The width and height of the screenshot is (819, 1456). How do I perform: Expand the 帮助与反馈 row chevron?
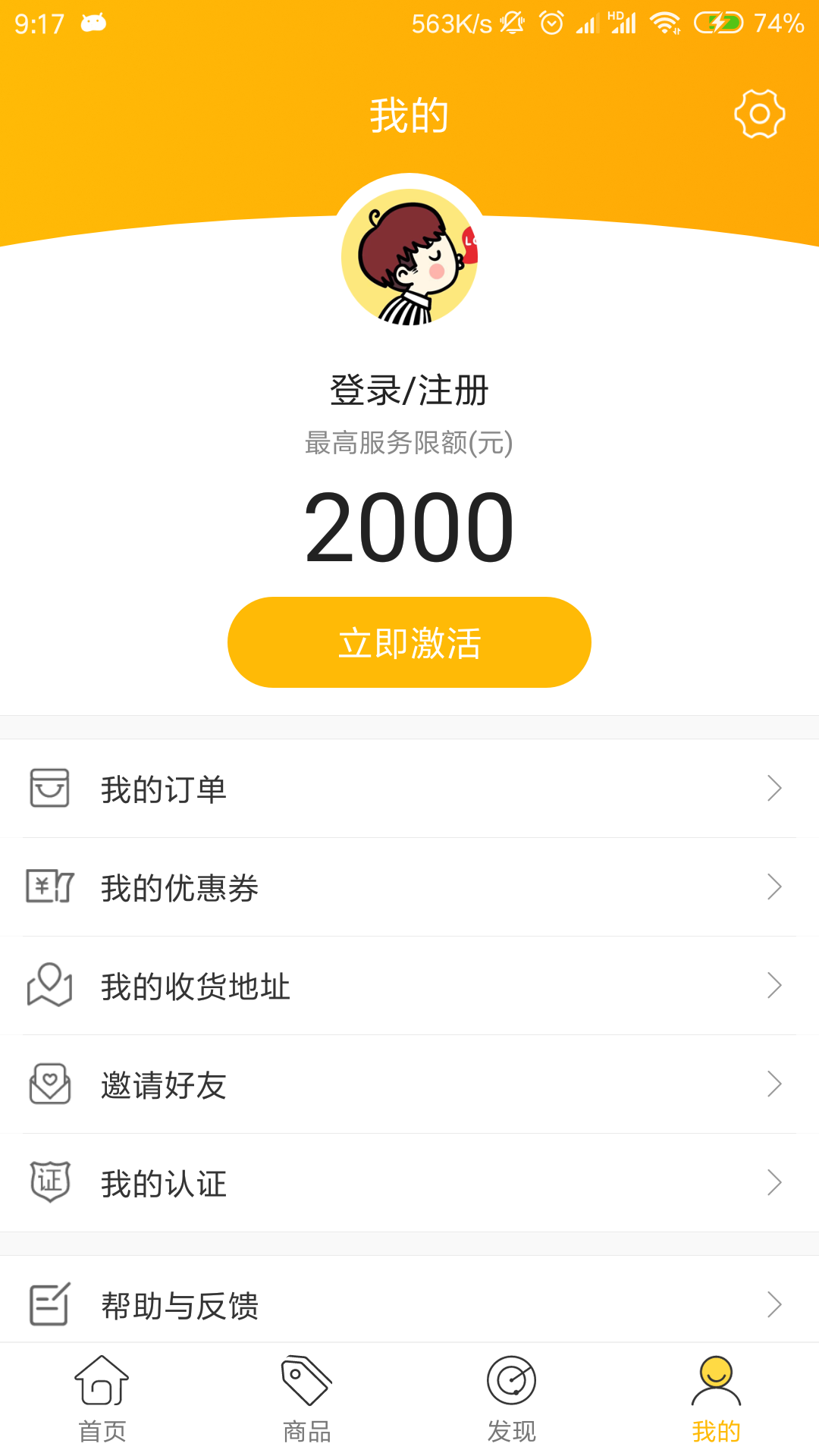774,1304
